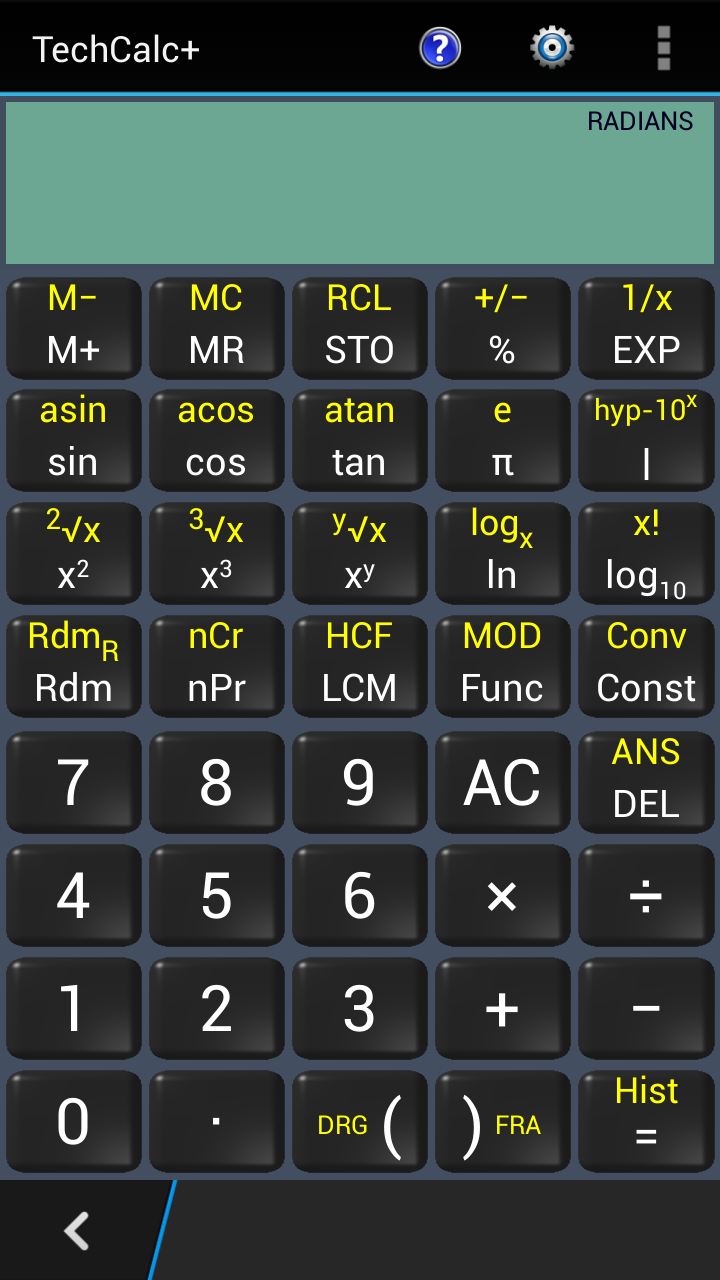
Task: Insert pi with the π key
Action: point(503,440)
